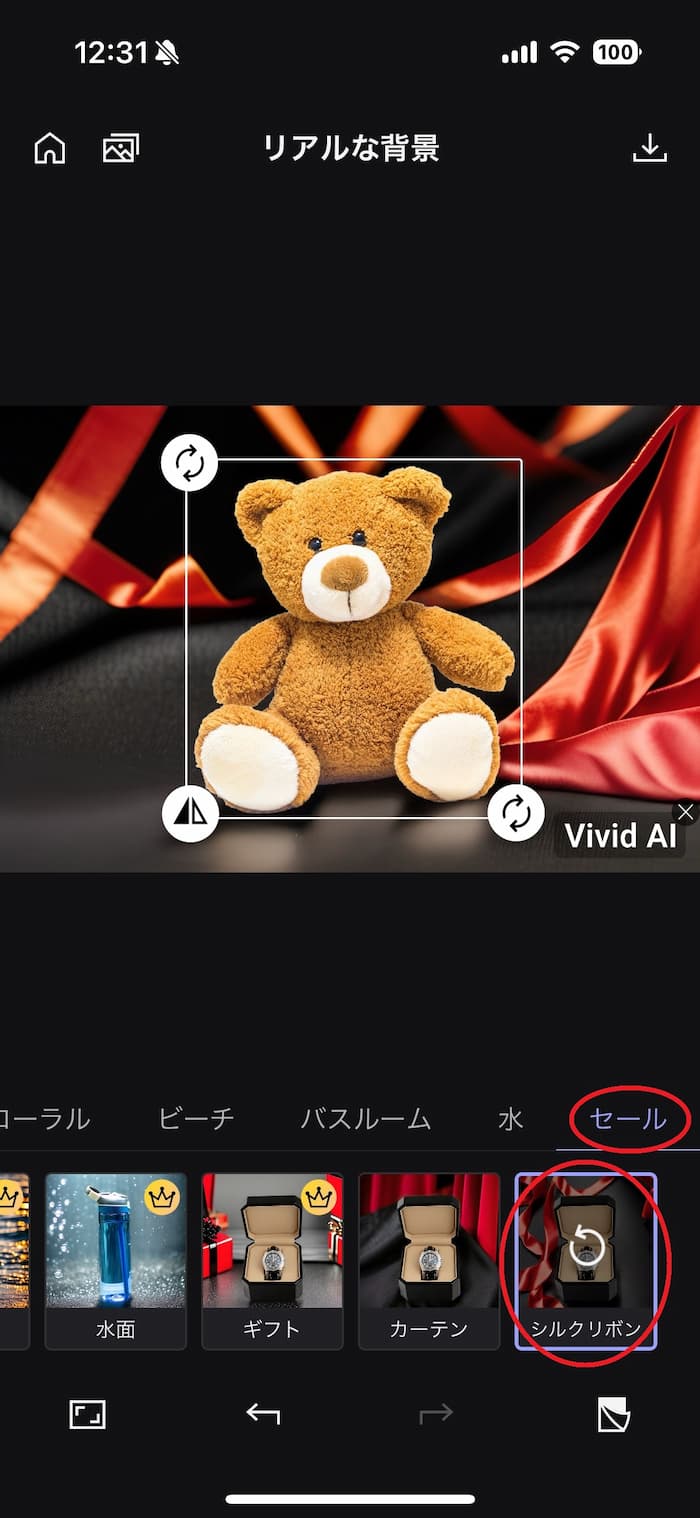700x1518 pixels.
Task: Dismiss the Vivid AI watermark
Action: tap(685, 812)
